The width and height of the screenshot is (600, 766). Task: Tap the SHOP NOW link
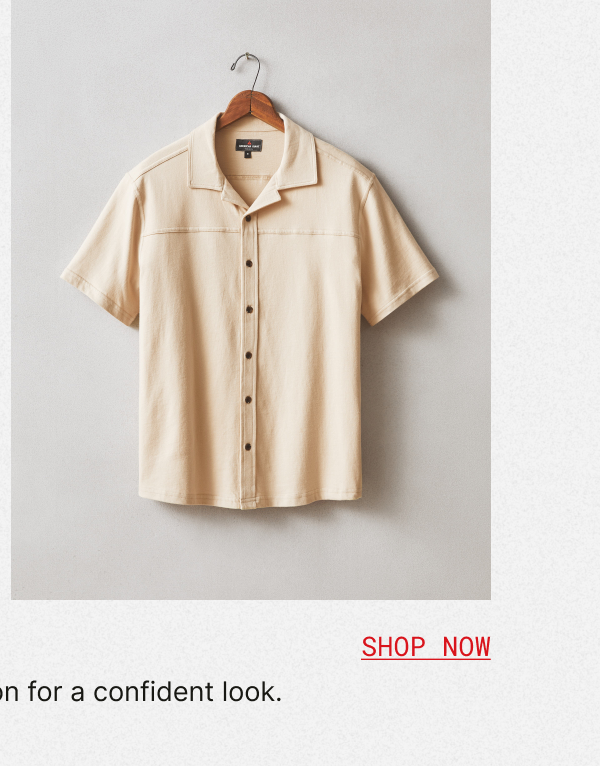[x=426, y=647]
